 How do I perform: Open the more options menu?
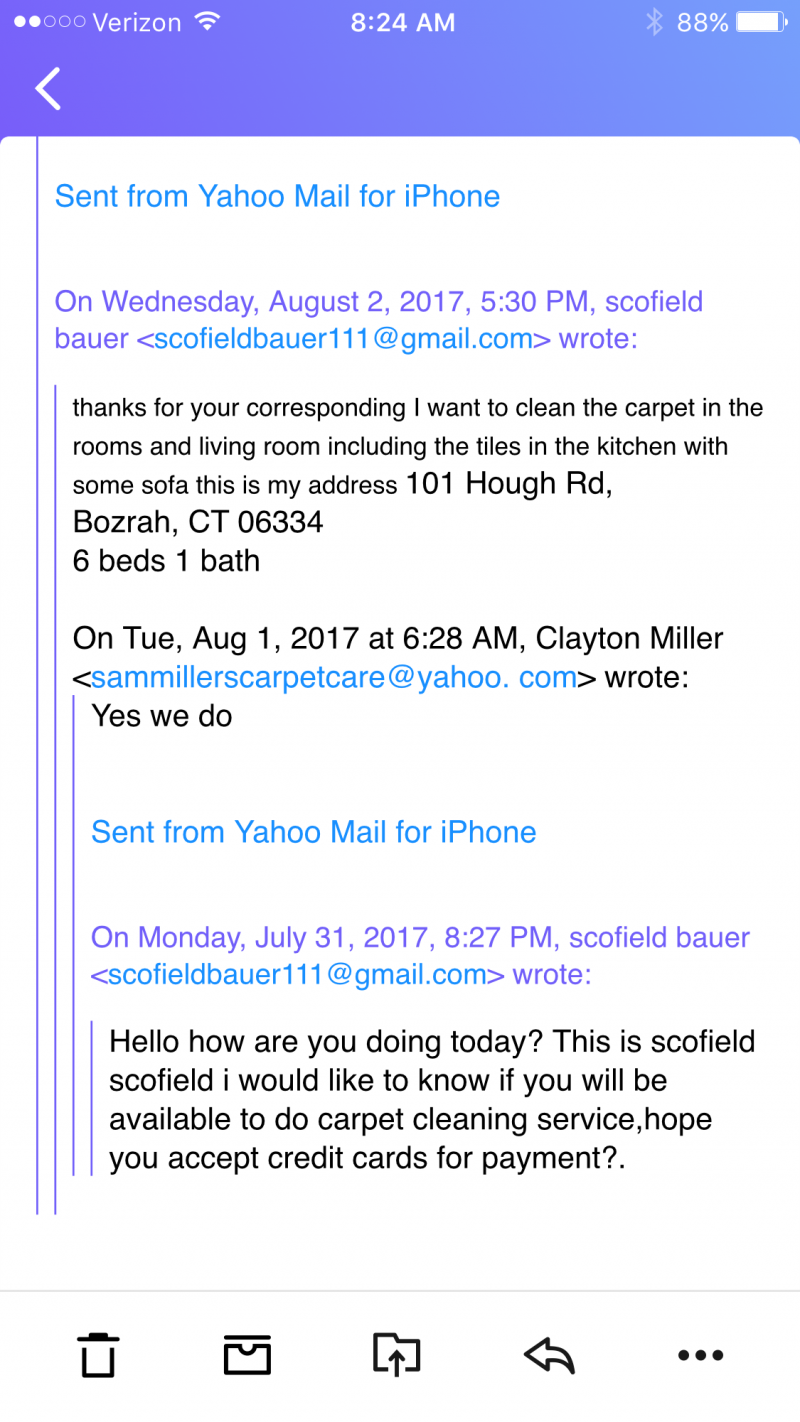[700, 1356]
